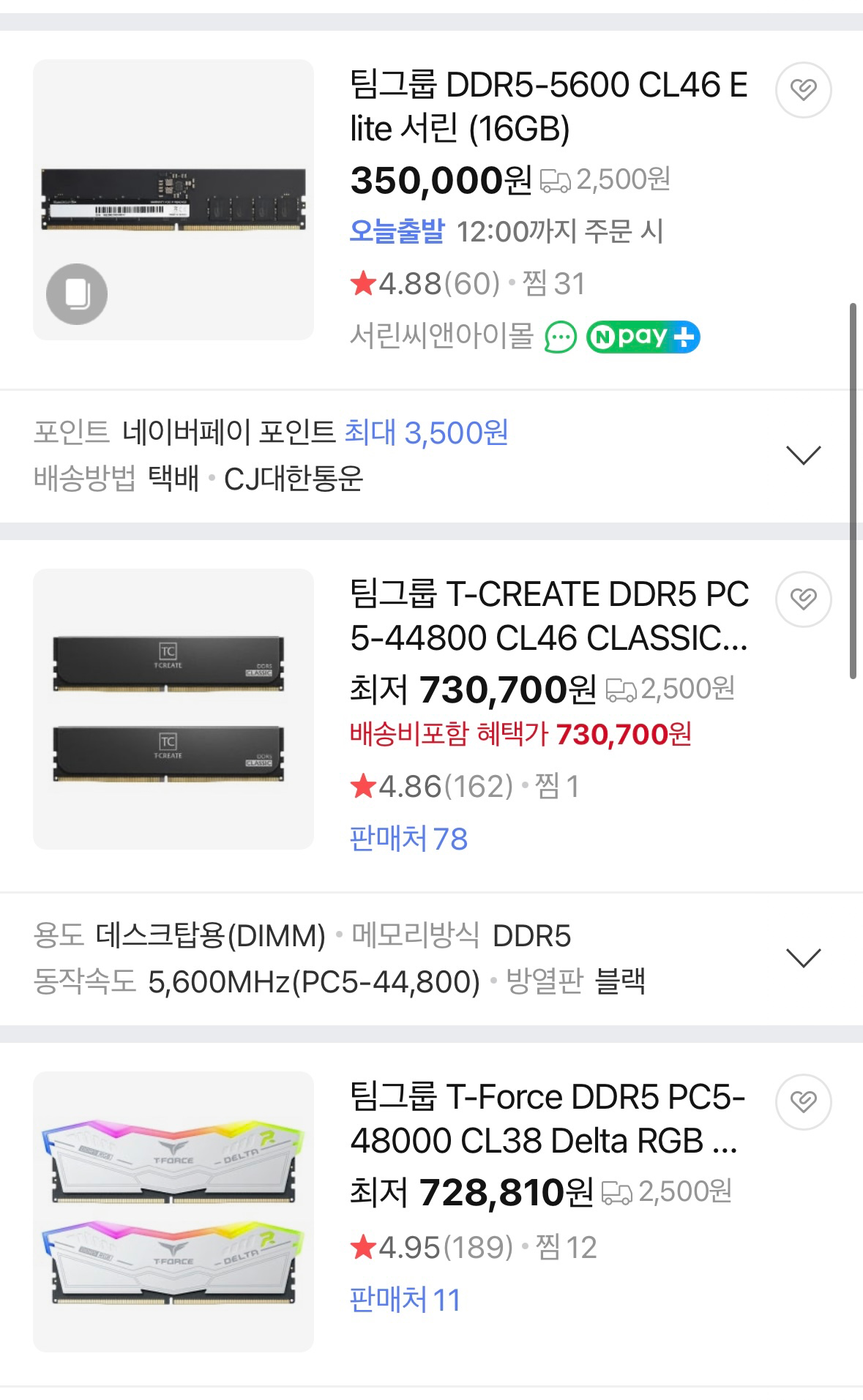This screenshot has width=863, height=1400.
Task: Click the 최대 3,500원 Naver Pay points link
Action: 430,433
